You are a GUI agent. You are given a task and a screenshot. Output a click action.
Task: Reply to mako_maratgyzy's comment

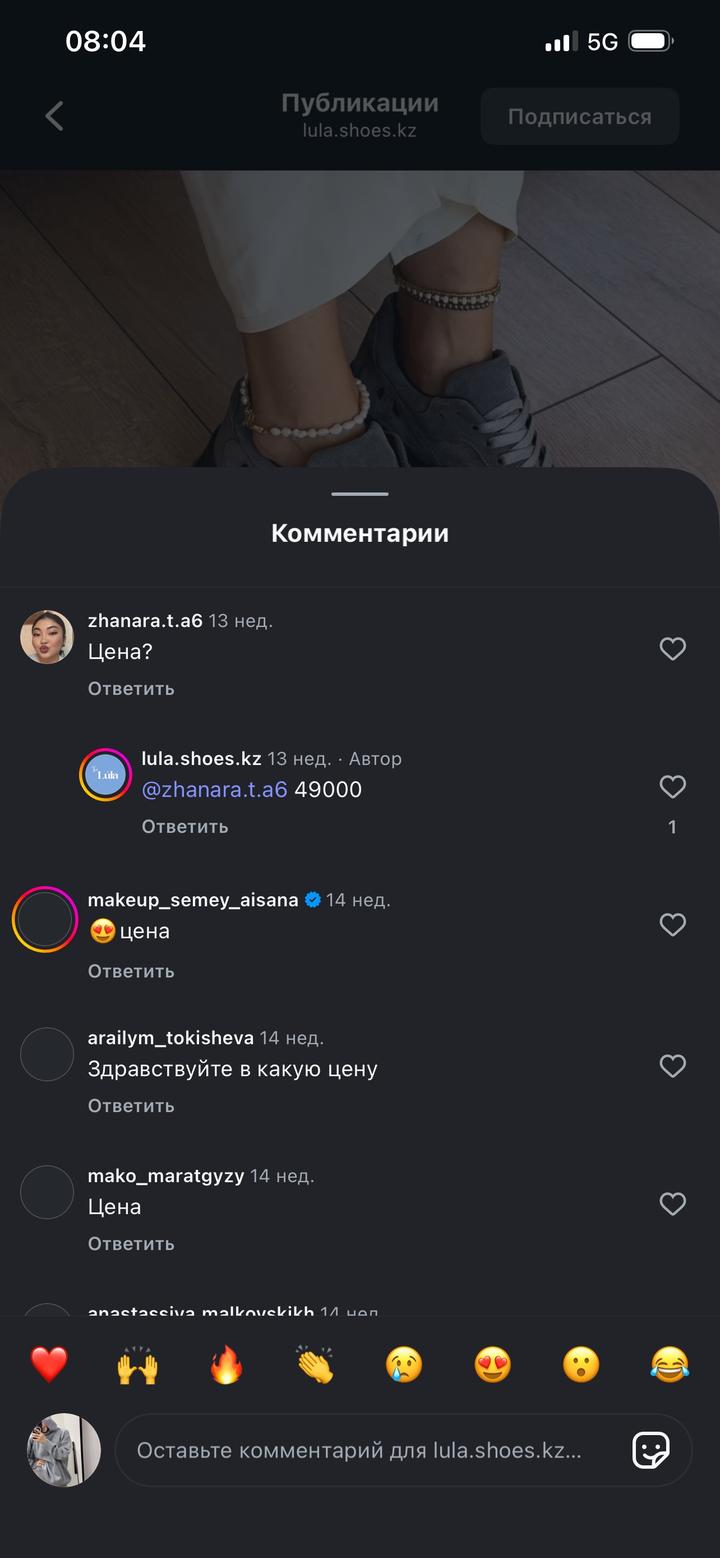click(131, 1243)
